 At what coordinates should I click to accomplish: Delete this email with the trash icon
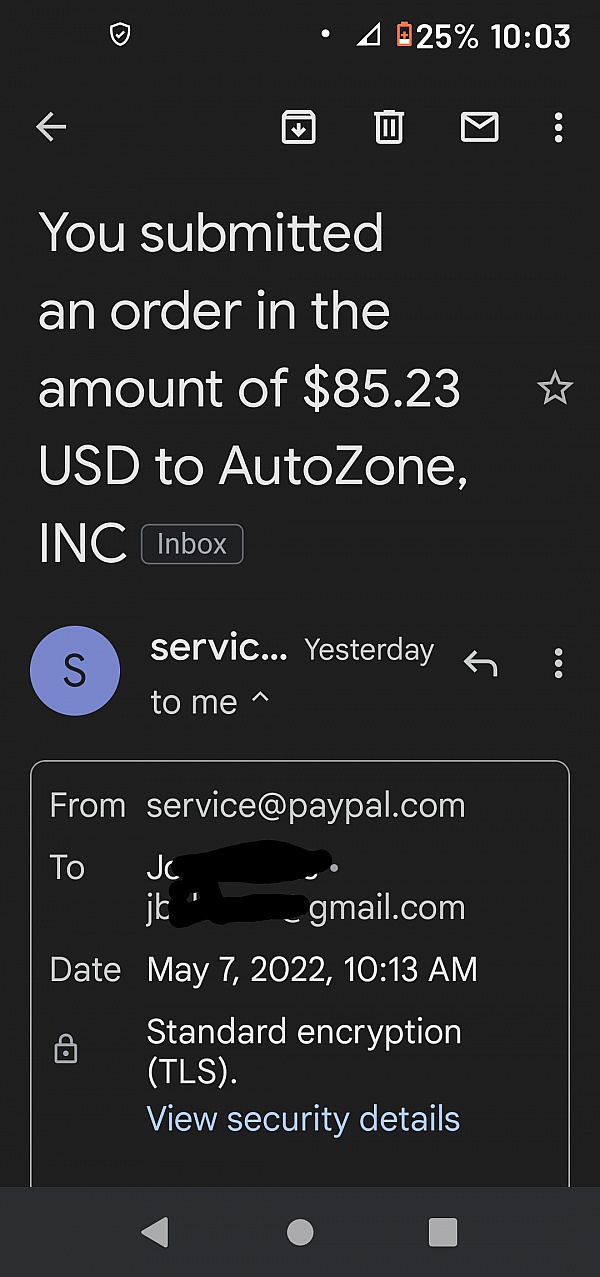point(389,127)
